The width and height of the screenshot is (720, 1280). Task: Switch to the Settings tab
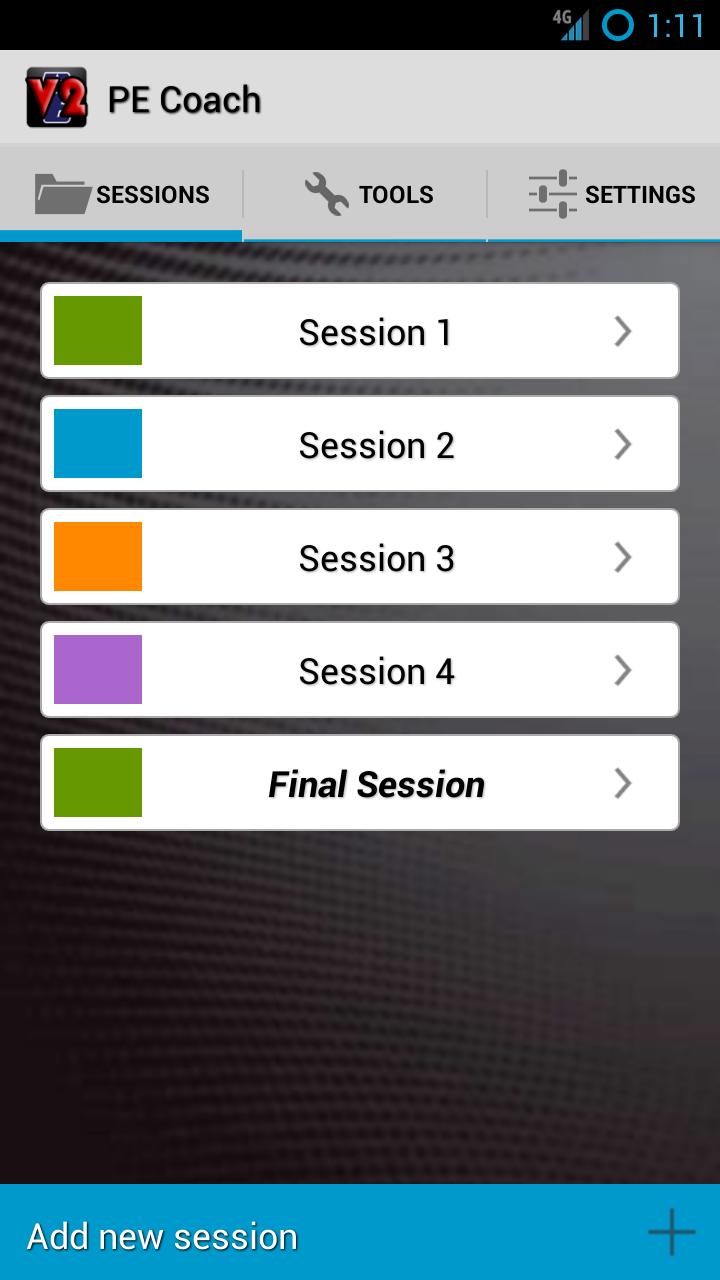pyautogui.click(x=610, y=194)
